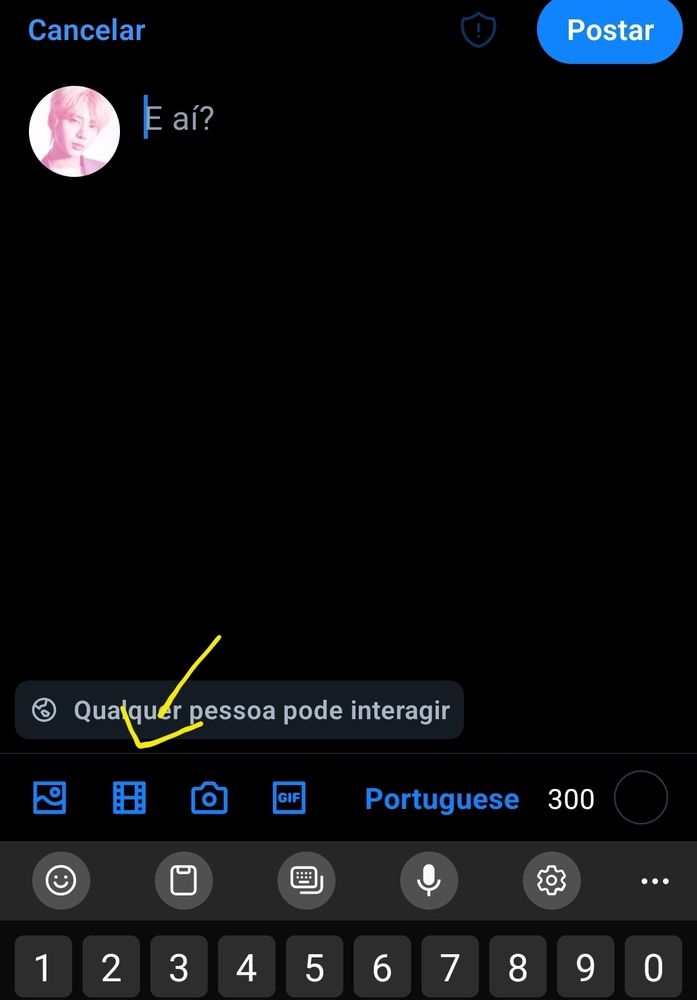Show more keyboard toolbar options
697x1000 pixels.
(x=655, y=881)
